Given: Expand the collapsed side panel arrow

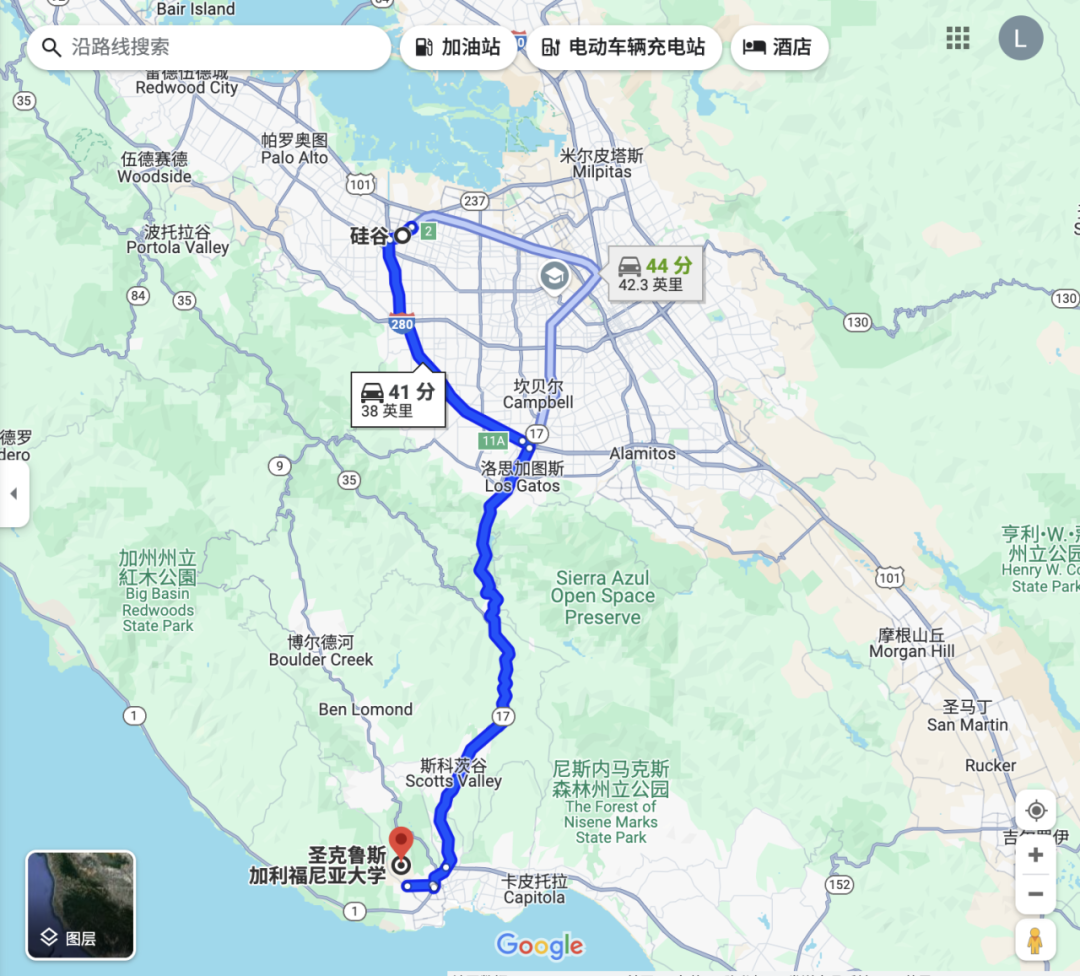Looking at the screenshot, I should pyautogui.click(x=13, y=494).
